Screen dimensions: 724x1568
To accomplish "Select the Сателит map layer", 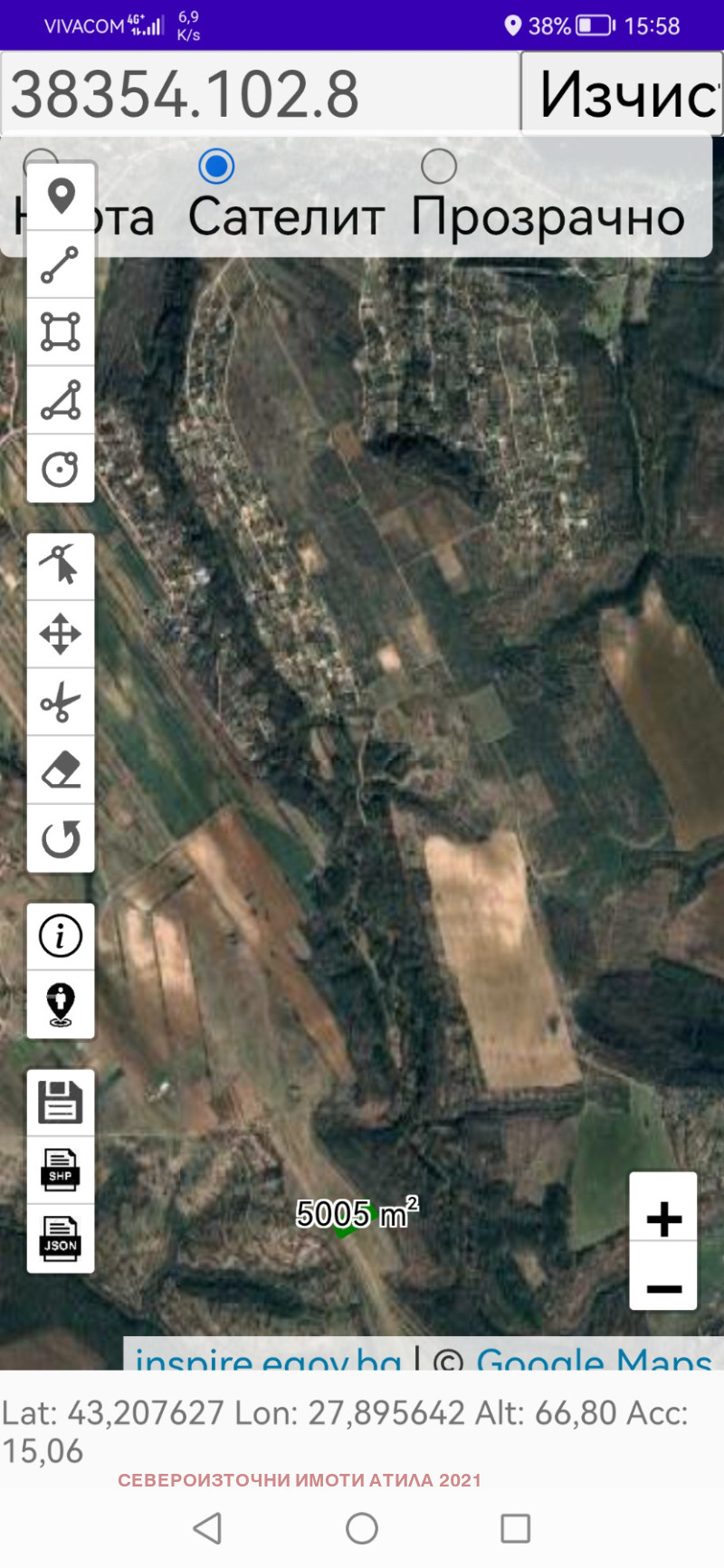I will [x=216, y=167].
